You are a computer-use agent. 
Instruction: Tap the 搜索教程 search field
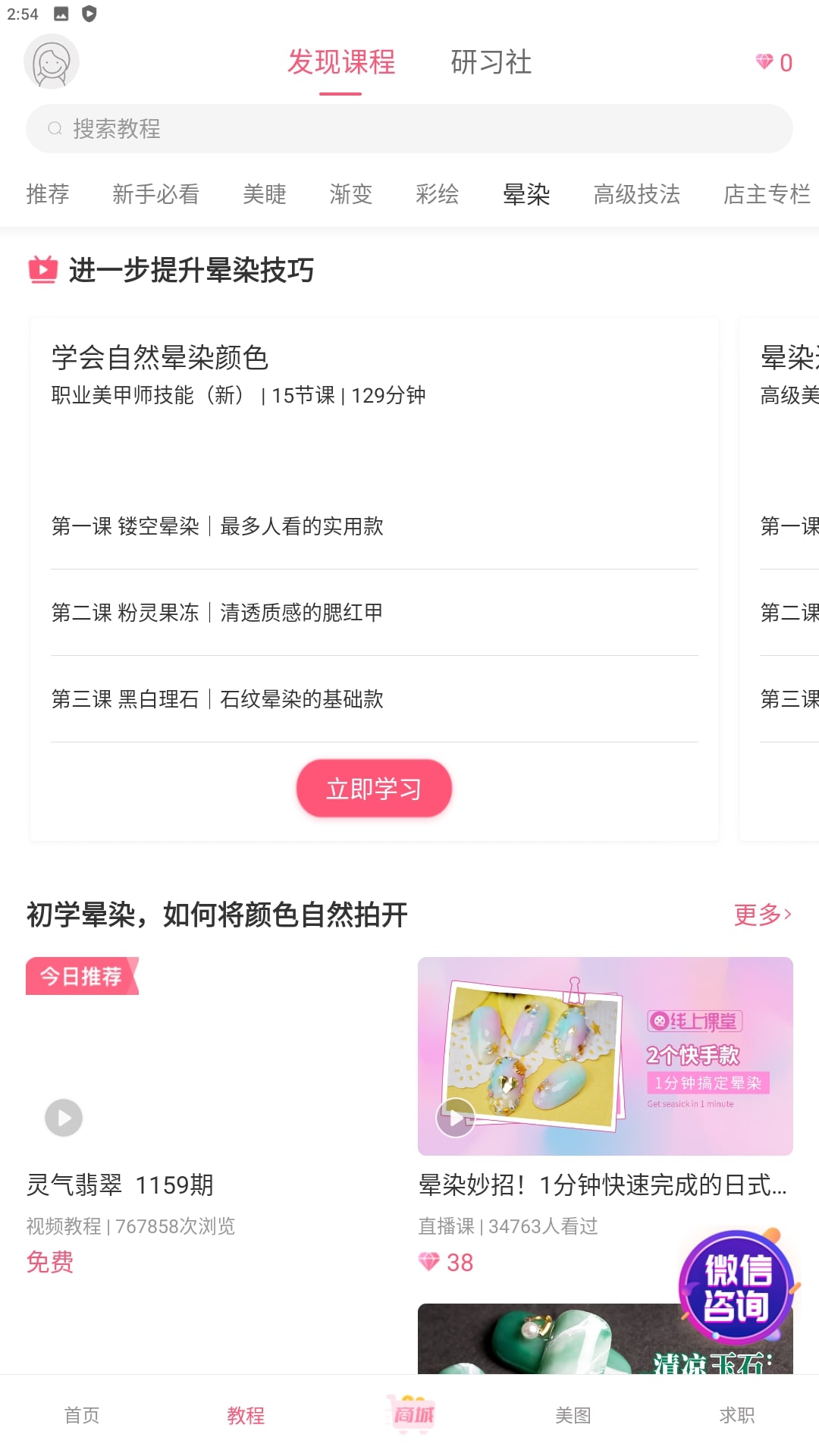[x=409, y=129]
